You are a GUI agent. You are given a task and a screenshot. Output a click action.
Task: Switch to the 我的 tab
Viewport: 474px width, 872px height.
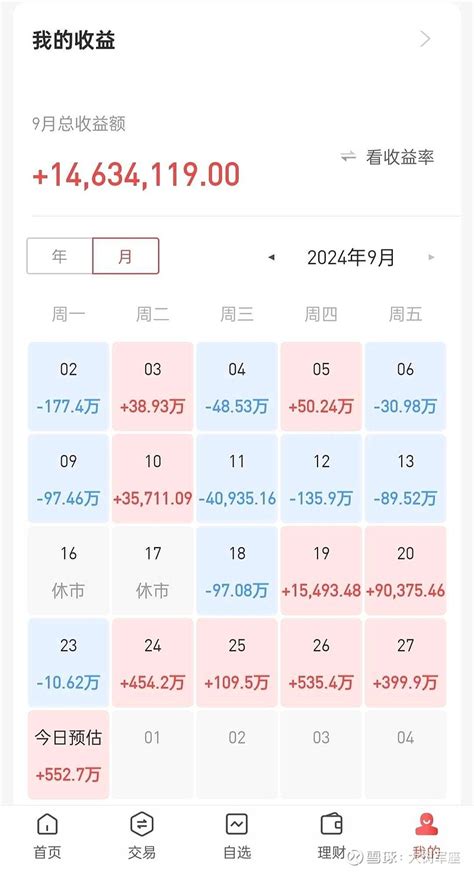click(426, 836)
